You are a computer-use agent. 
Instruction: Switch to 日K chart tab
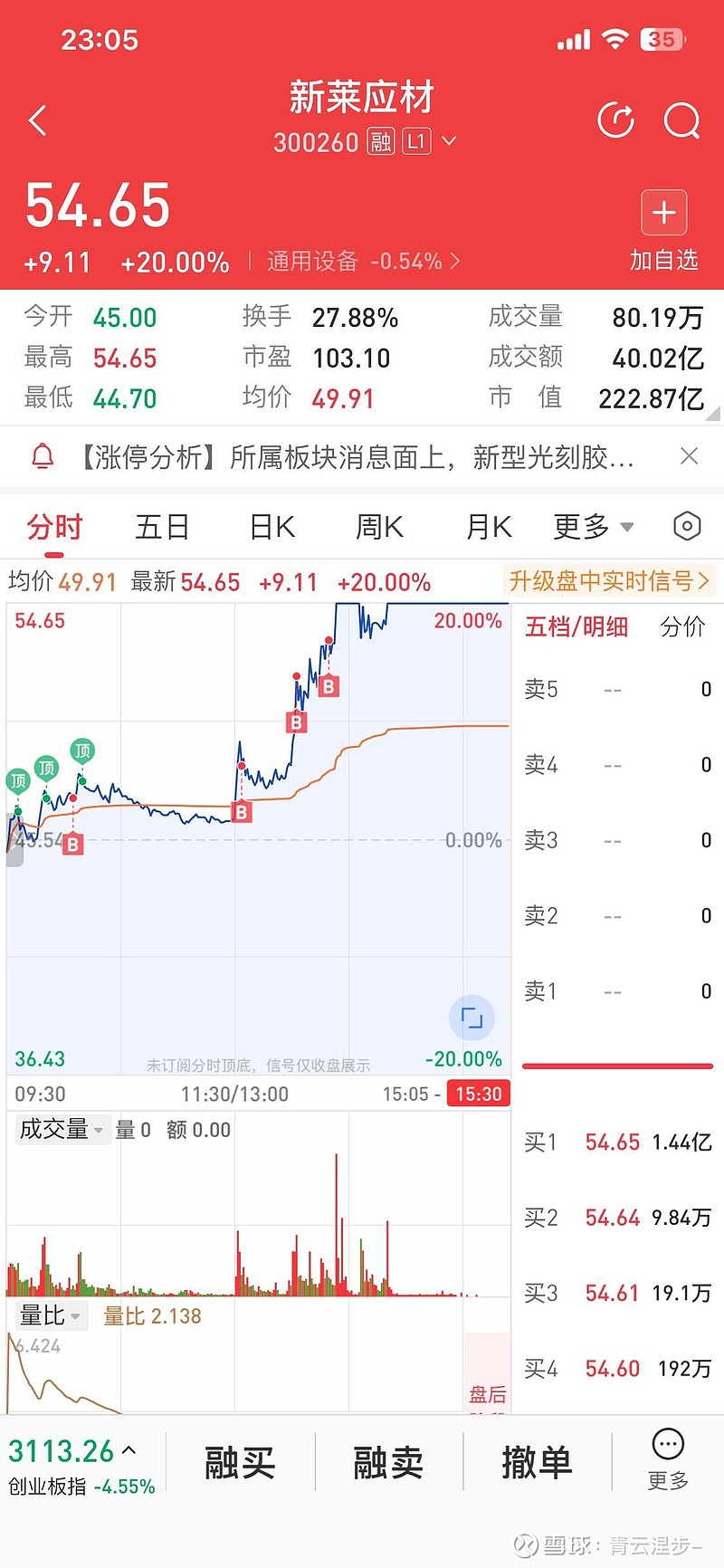click(x=272, y=527)
